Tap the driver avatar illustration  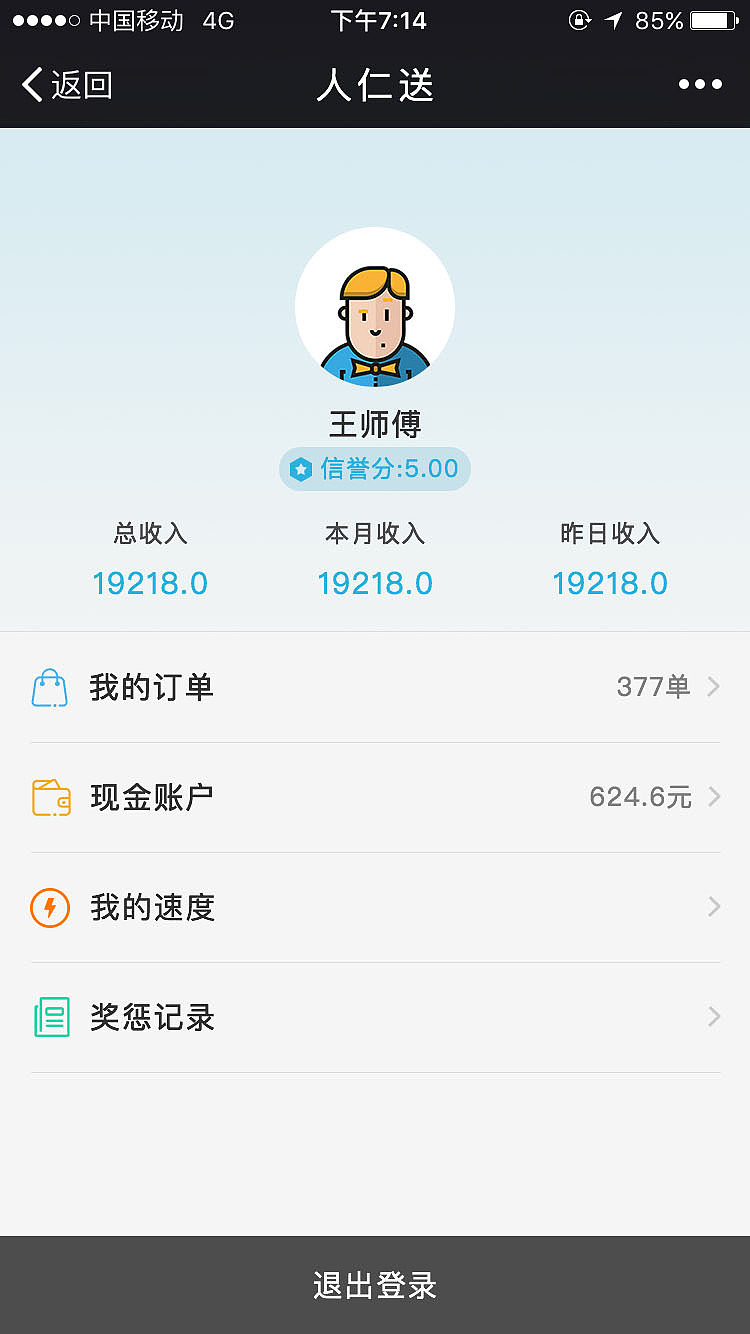(x=375, y=307)
